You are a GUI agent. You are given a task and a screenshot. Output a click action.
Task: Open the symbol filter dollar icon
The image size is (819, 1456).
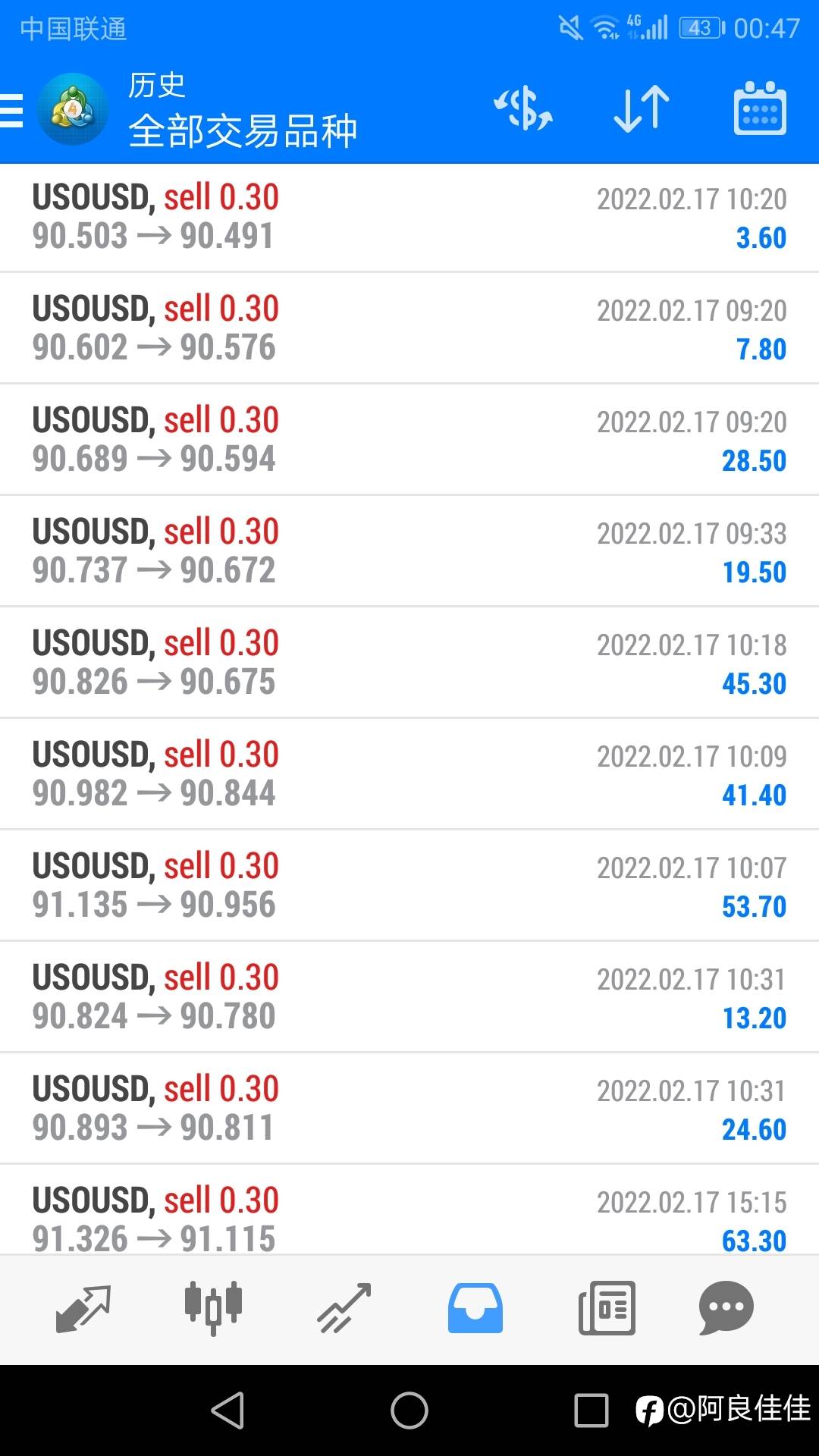click(523, 109)
